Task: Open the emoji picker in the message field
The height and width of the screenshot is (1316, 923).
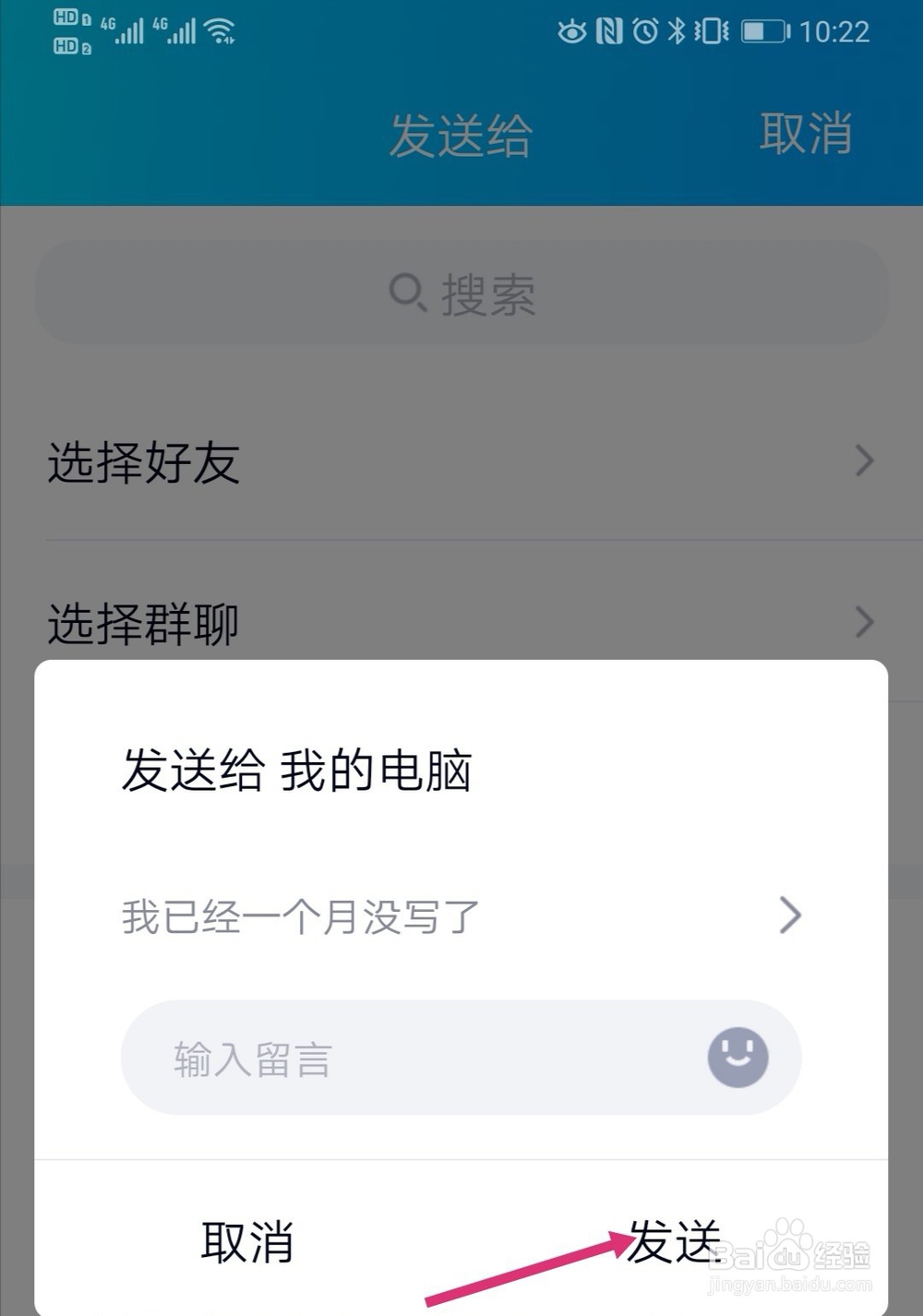Action: pos(740,1057)
